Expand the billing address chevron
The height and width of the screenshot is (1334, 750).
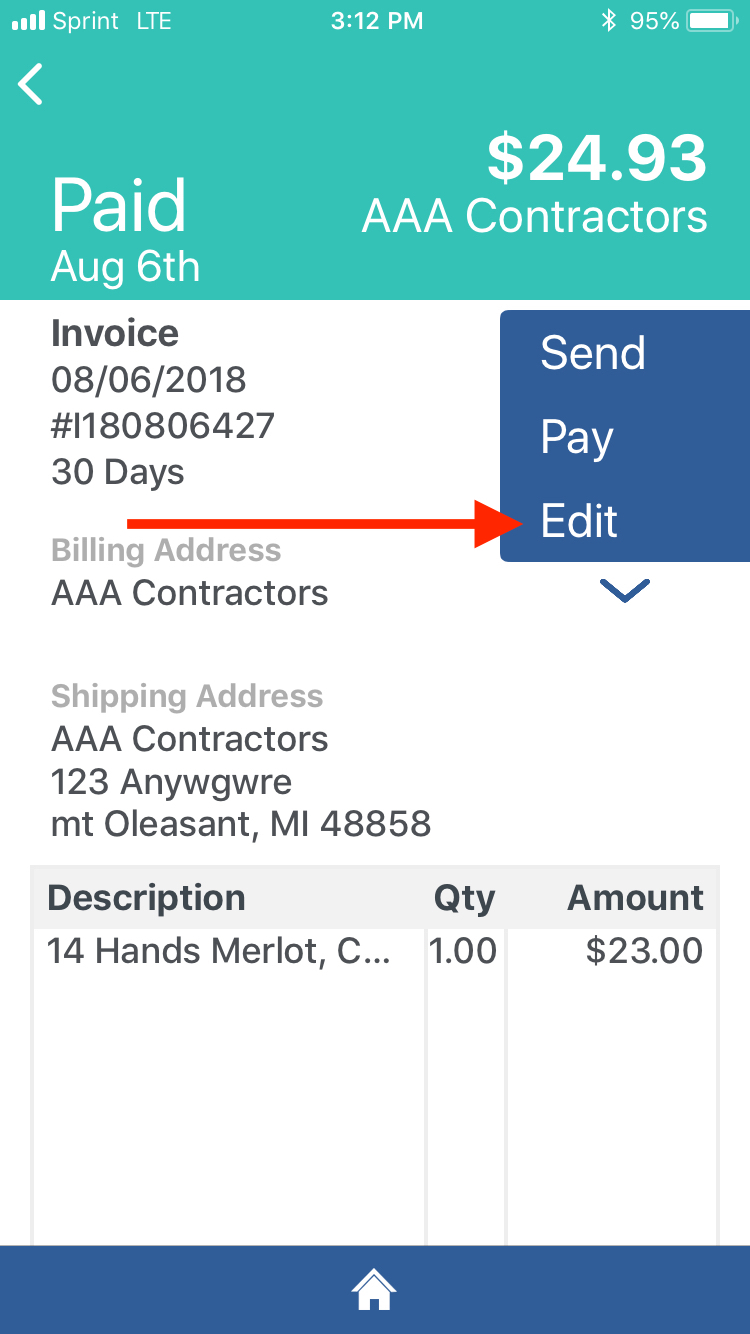click(x=625, y=591)
